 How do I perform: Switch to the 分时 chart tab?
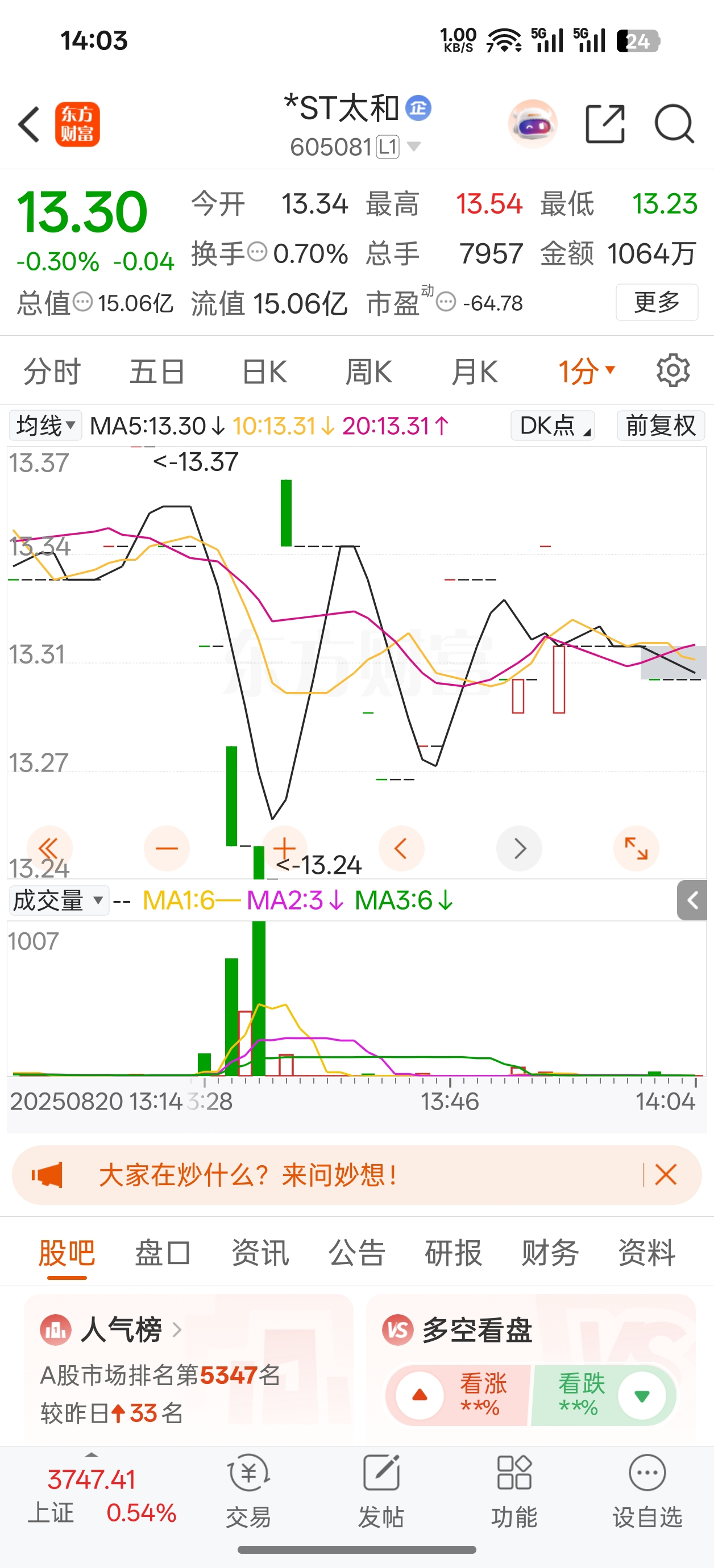52,372
